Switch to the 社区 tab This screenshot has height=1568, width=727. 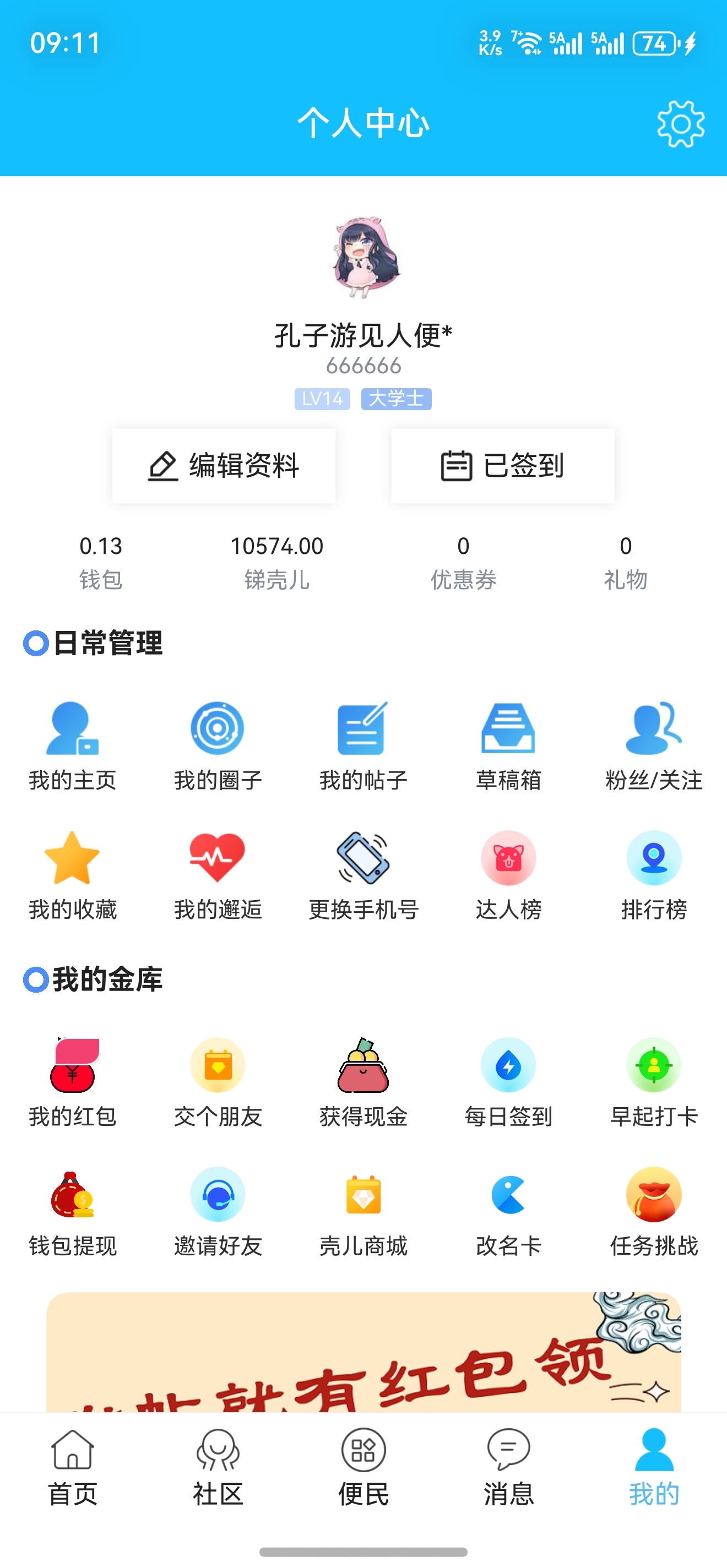[x=218, y=1467]
